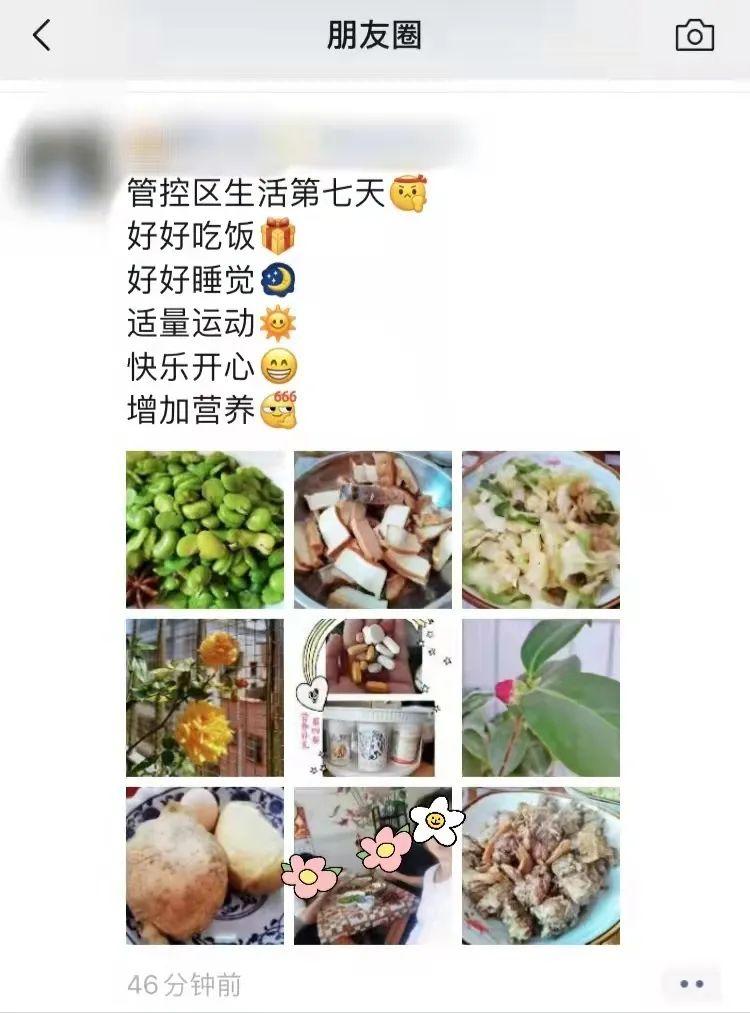750x1013 pixels.
Task: Open the sliced tofu dish photo
Action: [373, 529]
